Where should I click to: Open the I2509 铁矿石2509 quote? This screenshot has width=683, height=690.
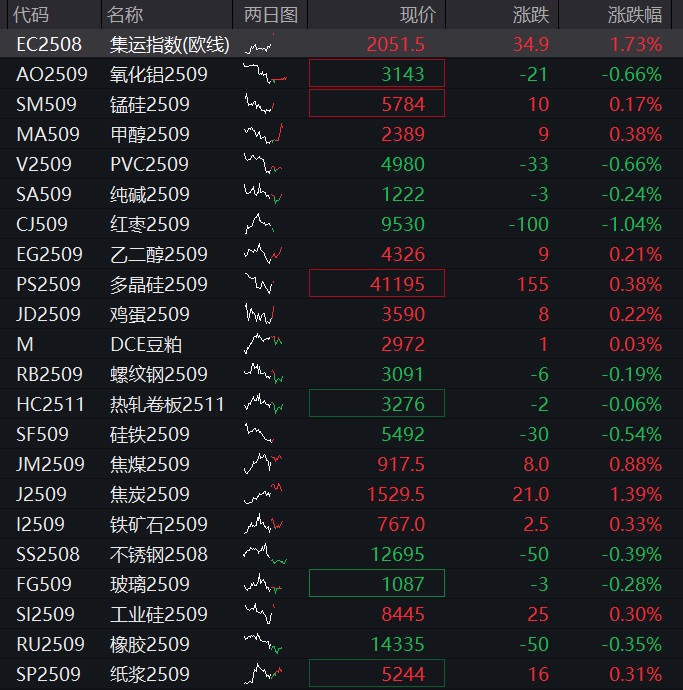point(342,524)
